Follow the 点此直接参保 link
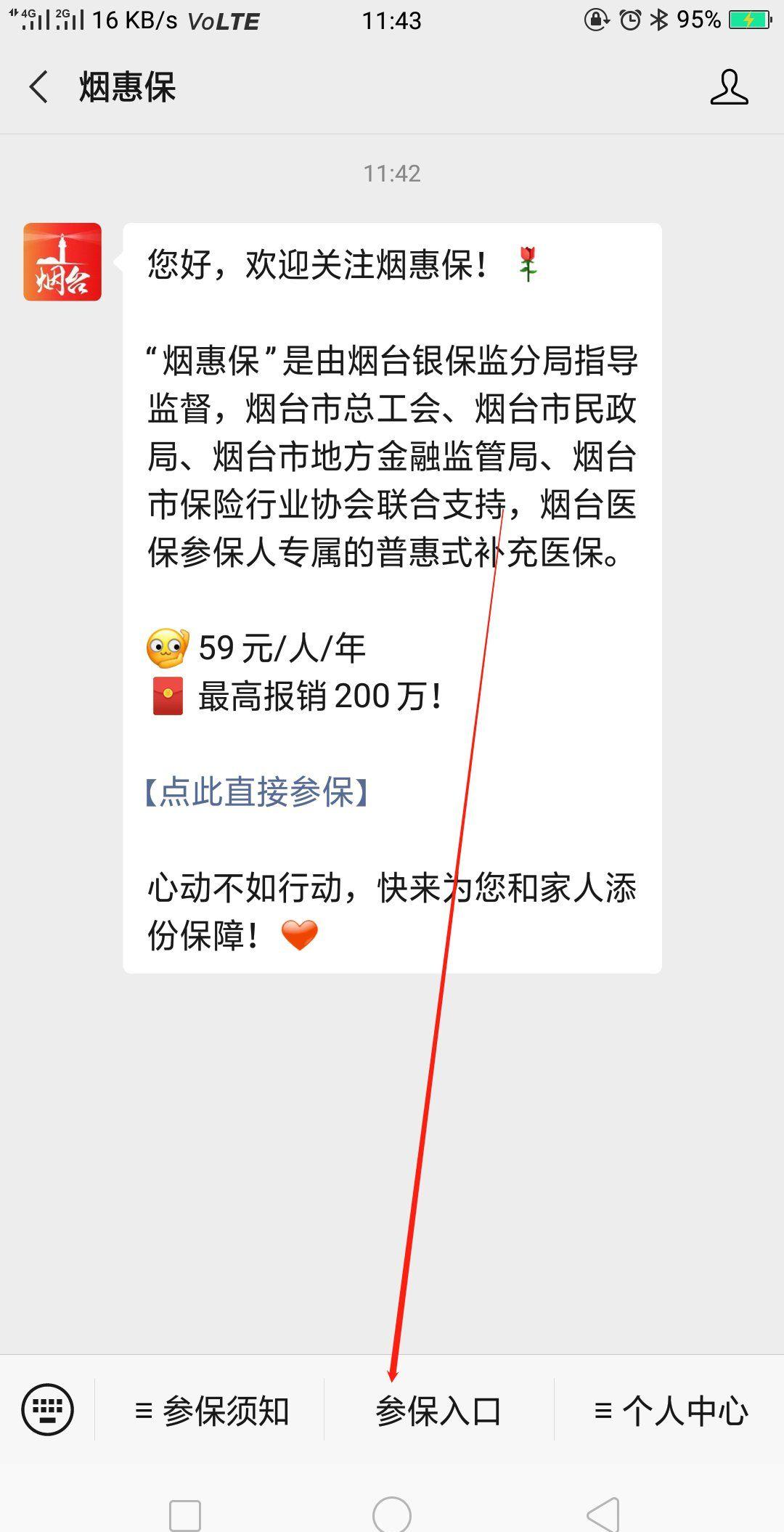The height and width of the screenshot is (1532, 784). (257, 791)
